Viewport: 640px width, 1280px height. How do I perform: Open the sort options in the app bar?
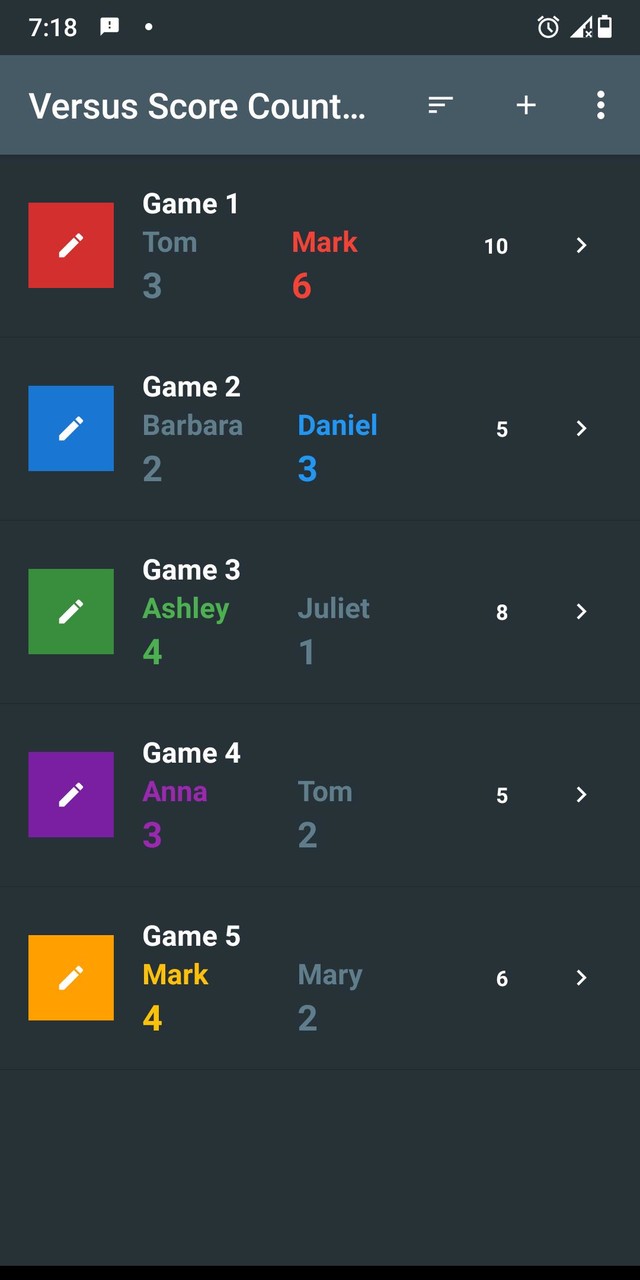441,105
